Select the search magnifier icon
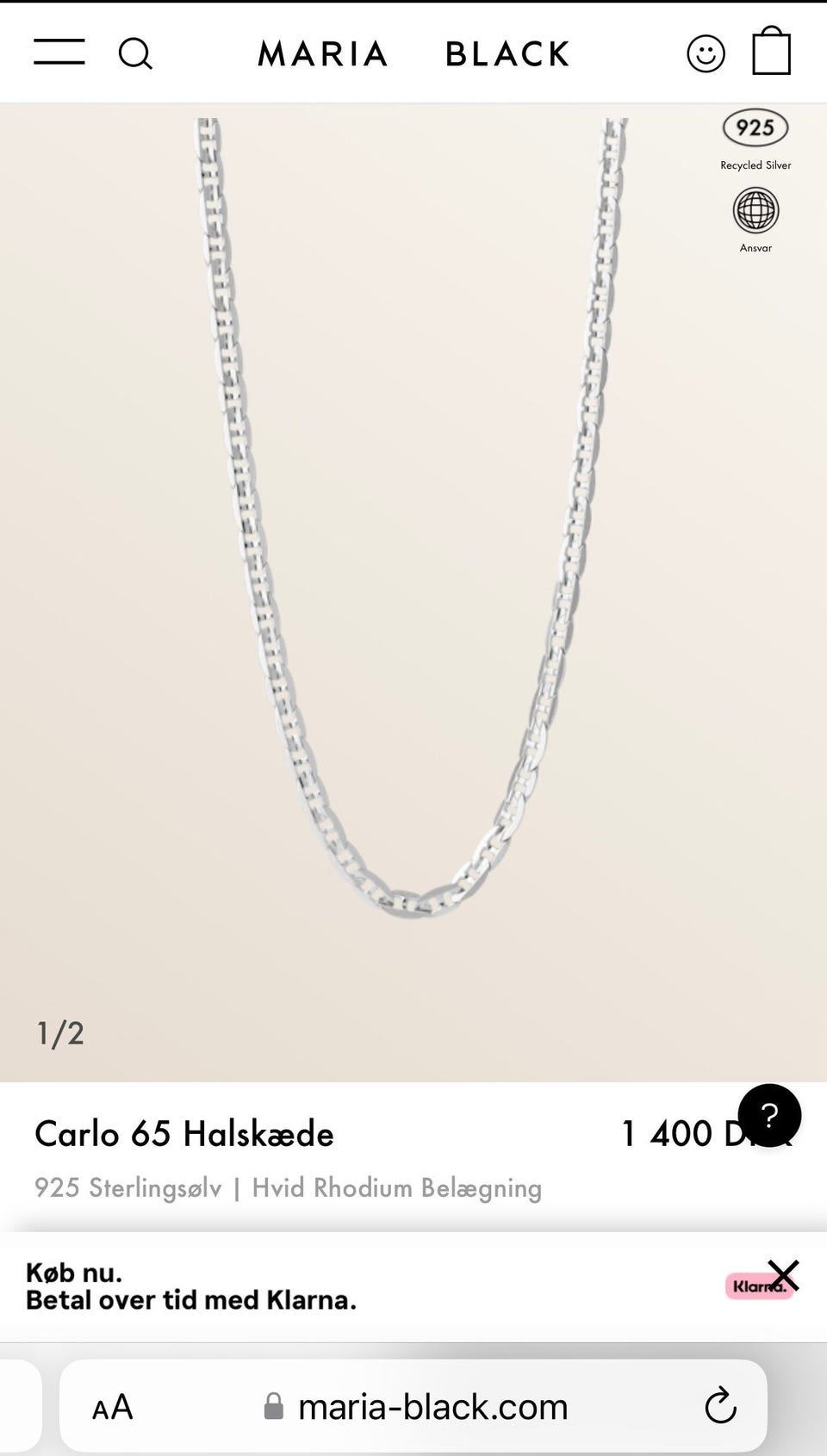Viewport: 827px width, 1456px height. [135, 53]
